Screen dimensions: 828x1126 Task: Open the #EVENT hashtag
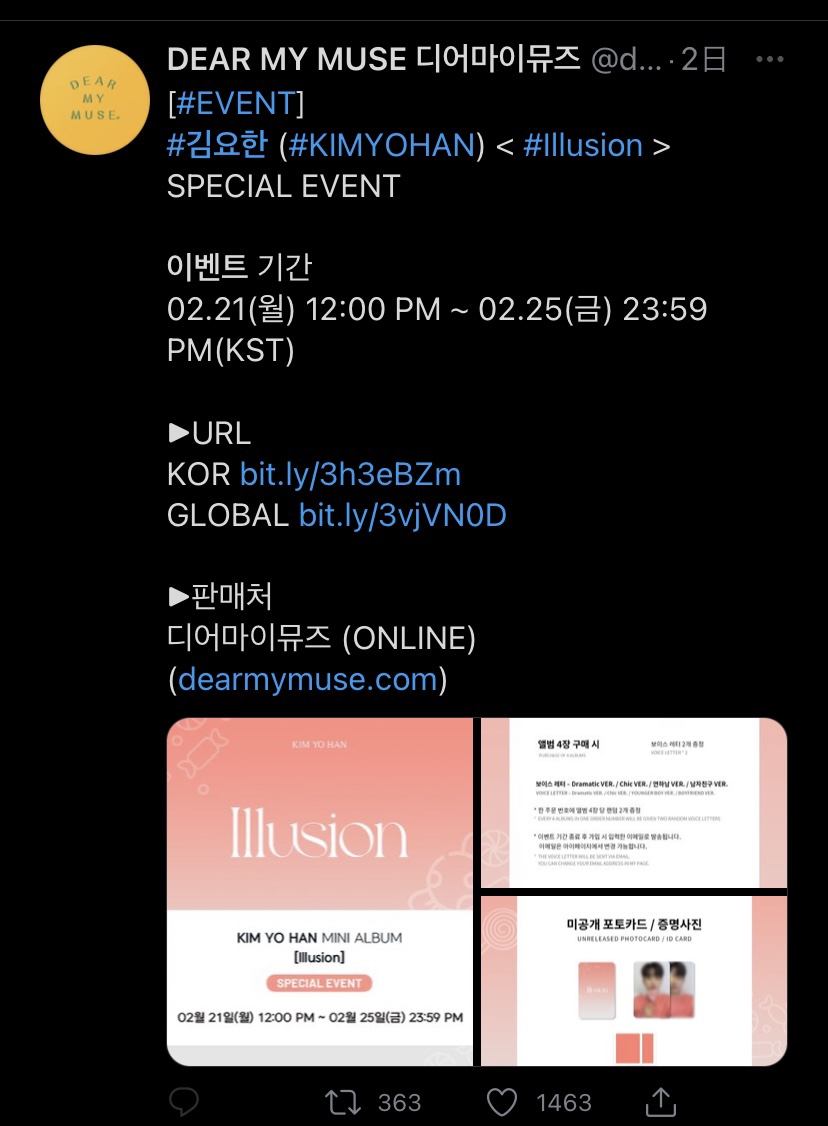pos(237,103)
